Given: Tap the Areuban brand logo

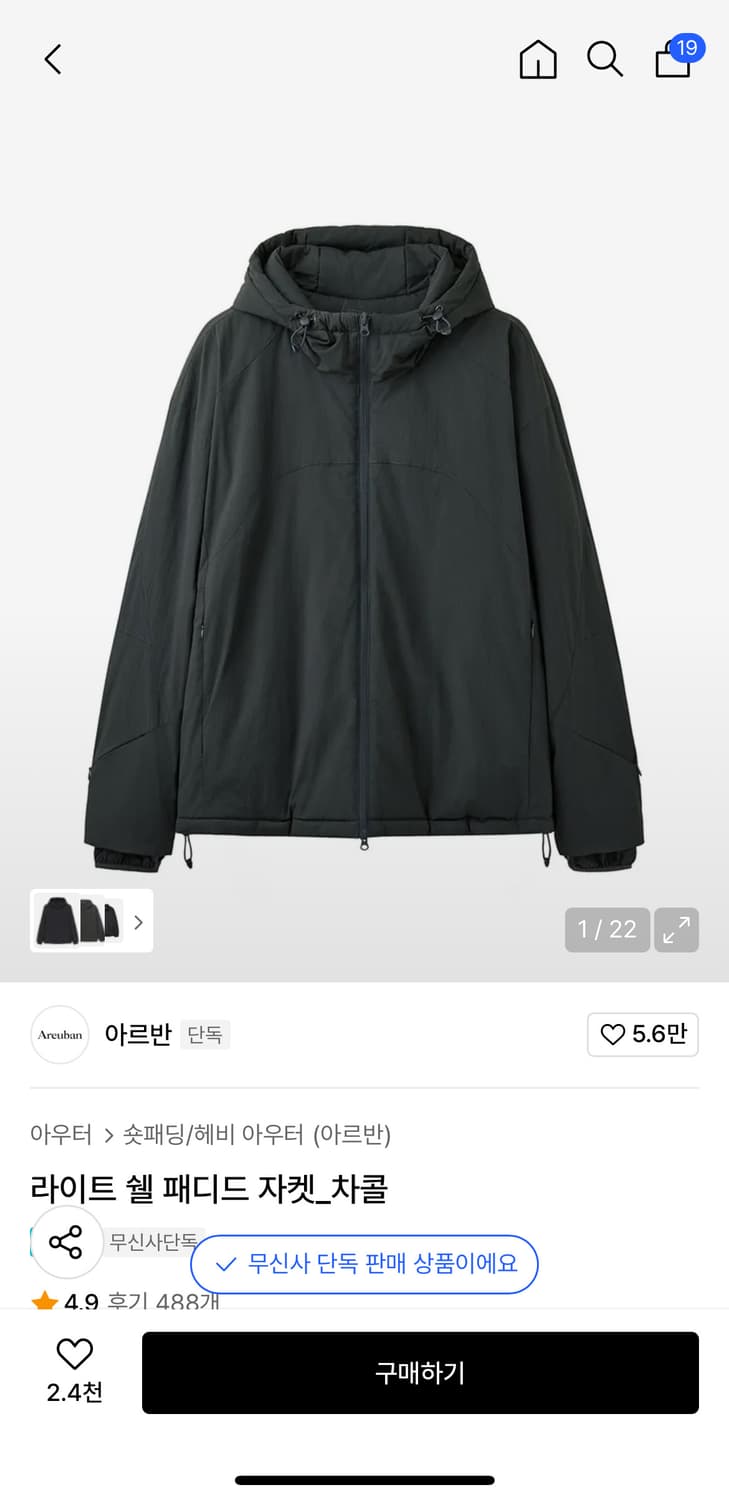Looking at the screenshot, I should coord(59,1035).
